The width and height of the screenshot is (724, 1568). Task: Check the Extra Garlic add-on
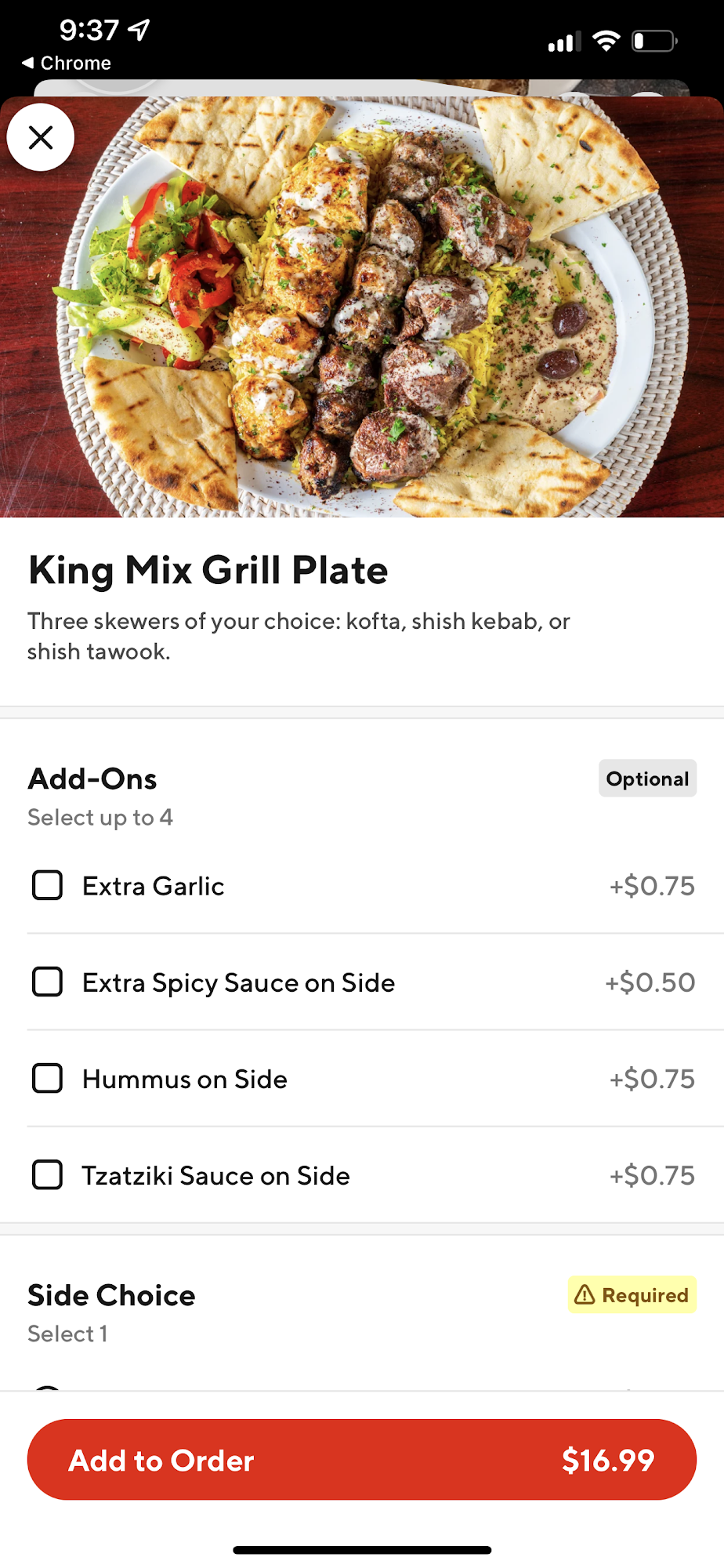[47, 885]
